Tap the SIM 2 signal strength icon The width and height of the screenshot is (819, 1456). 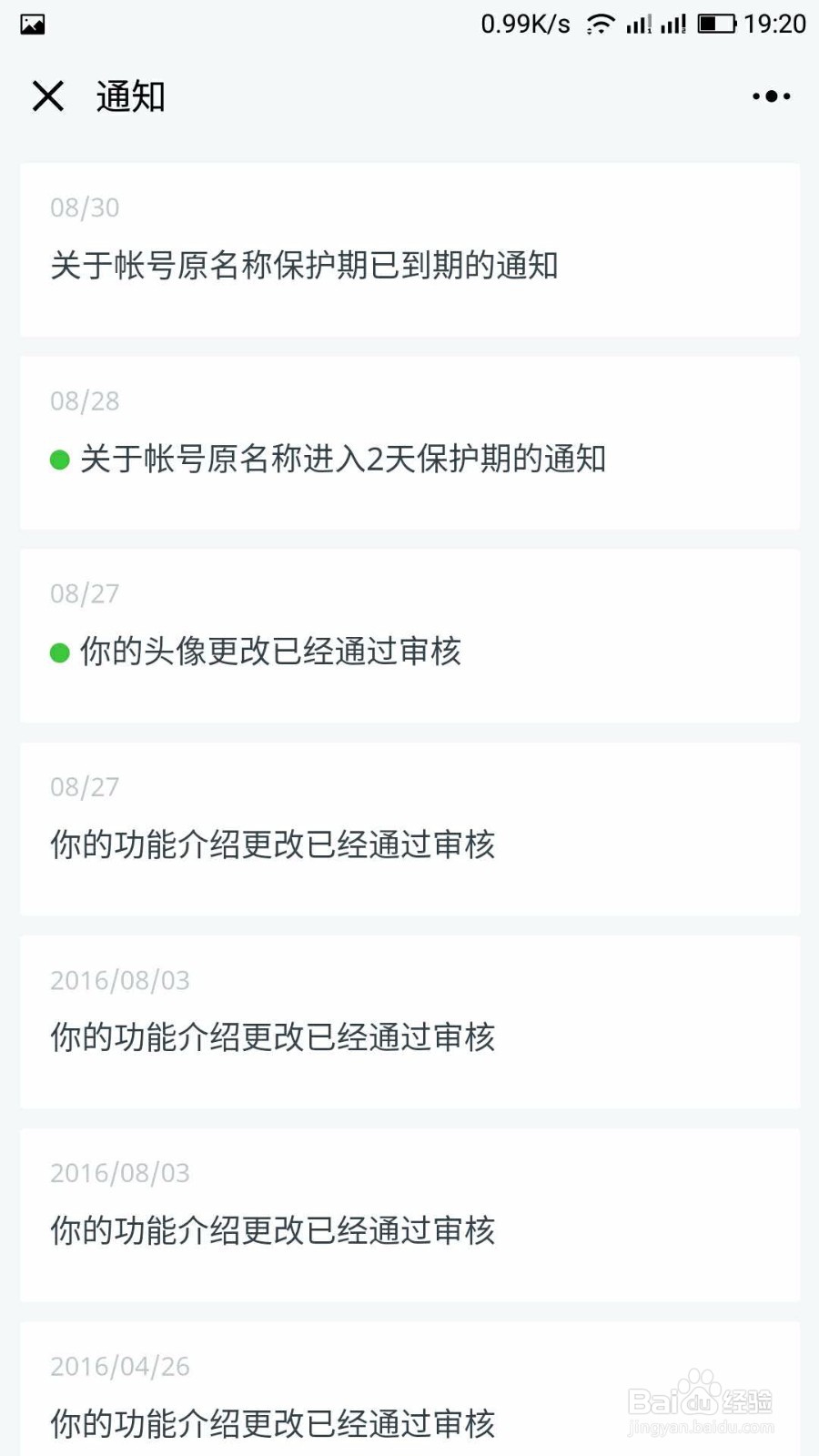click(x=675, y=23)
